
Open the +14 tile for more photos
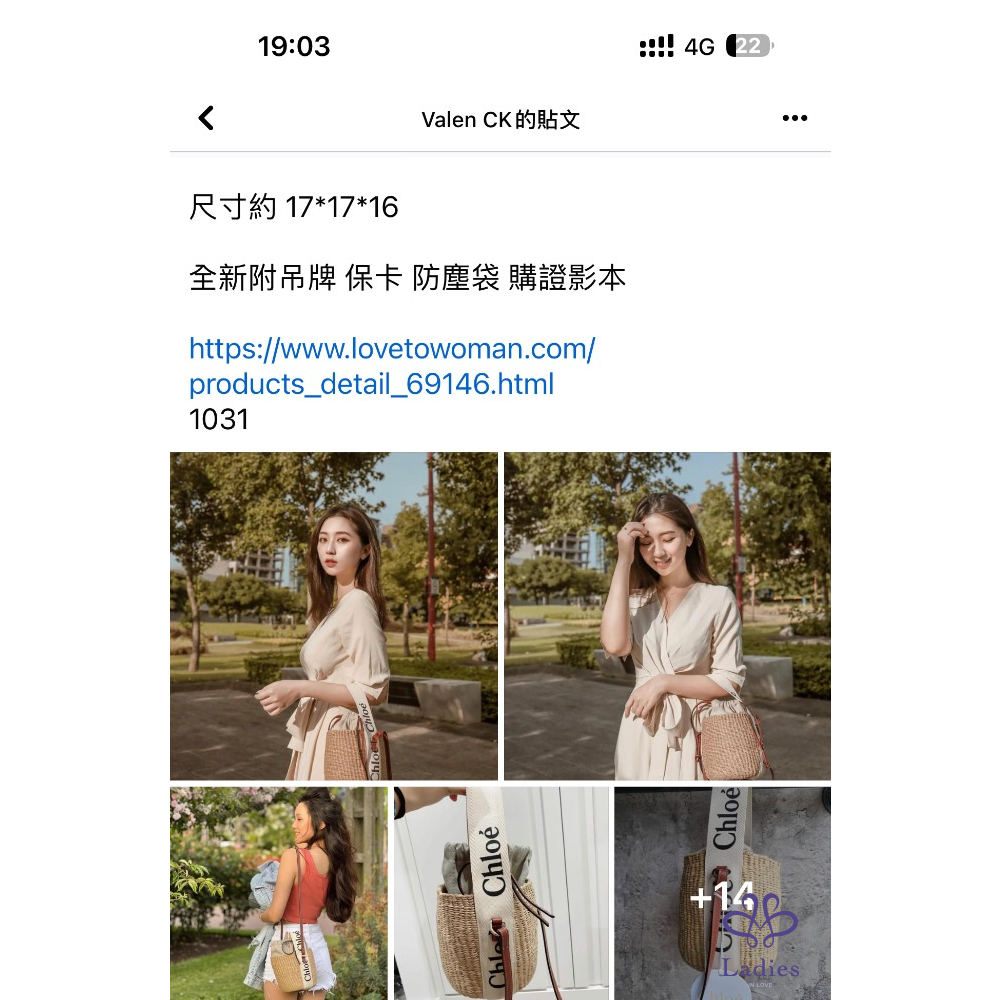pyautogui.click(x=722, y=892)
